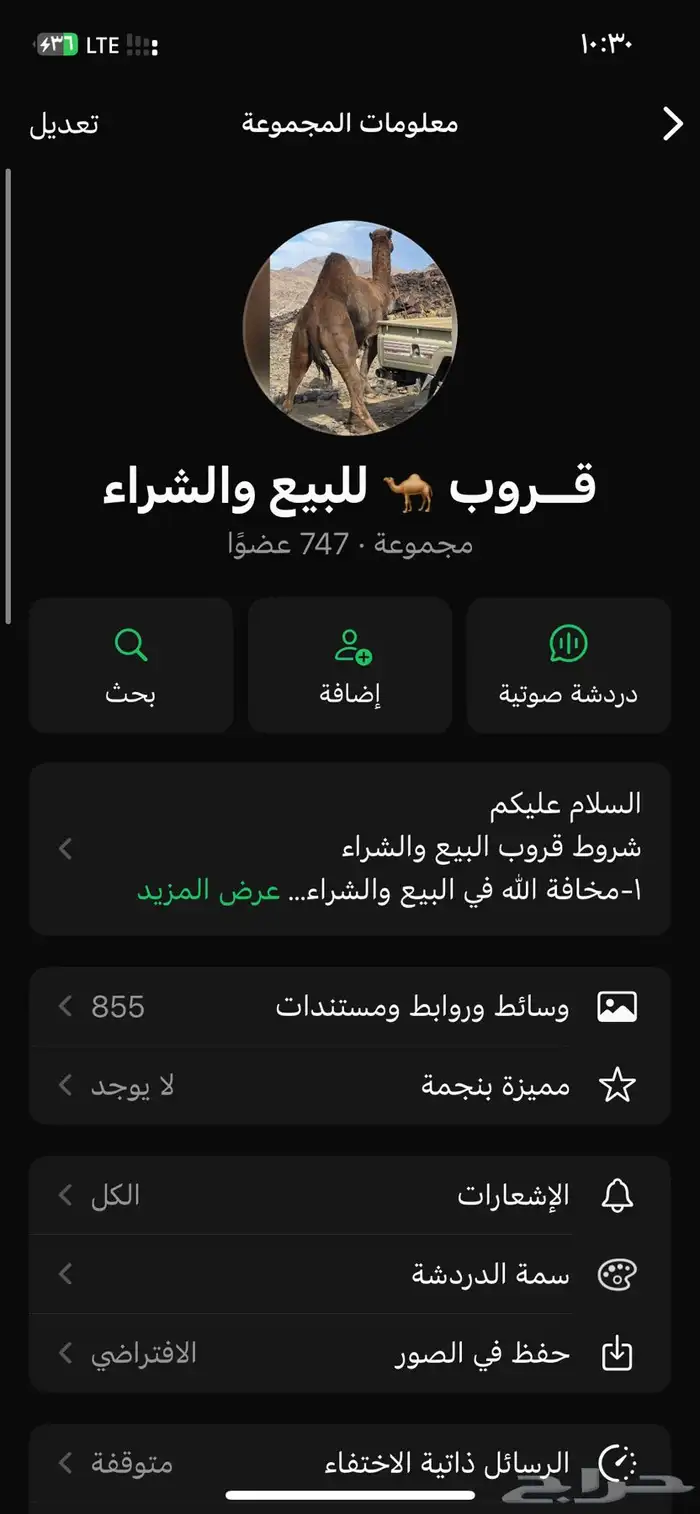The width and height of the screenshot is (700, 1514).
Task: Open الإشعارات notification settings
Action: [x=350, y=1195]
